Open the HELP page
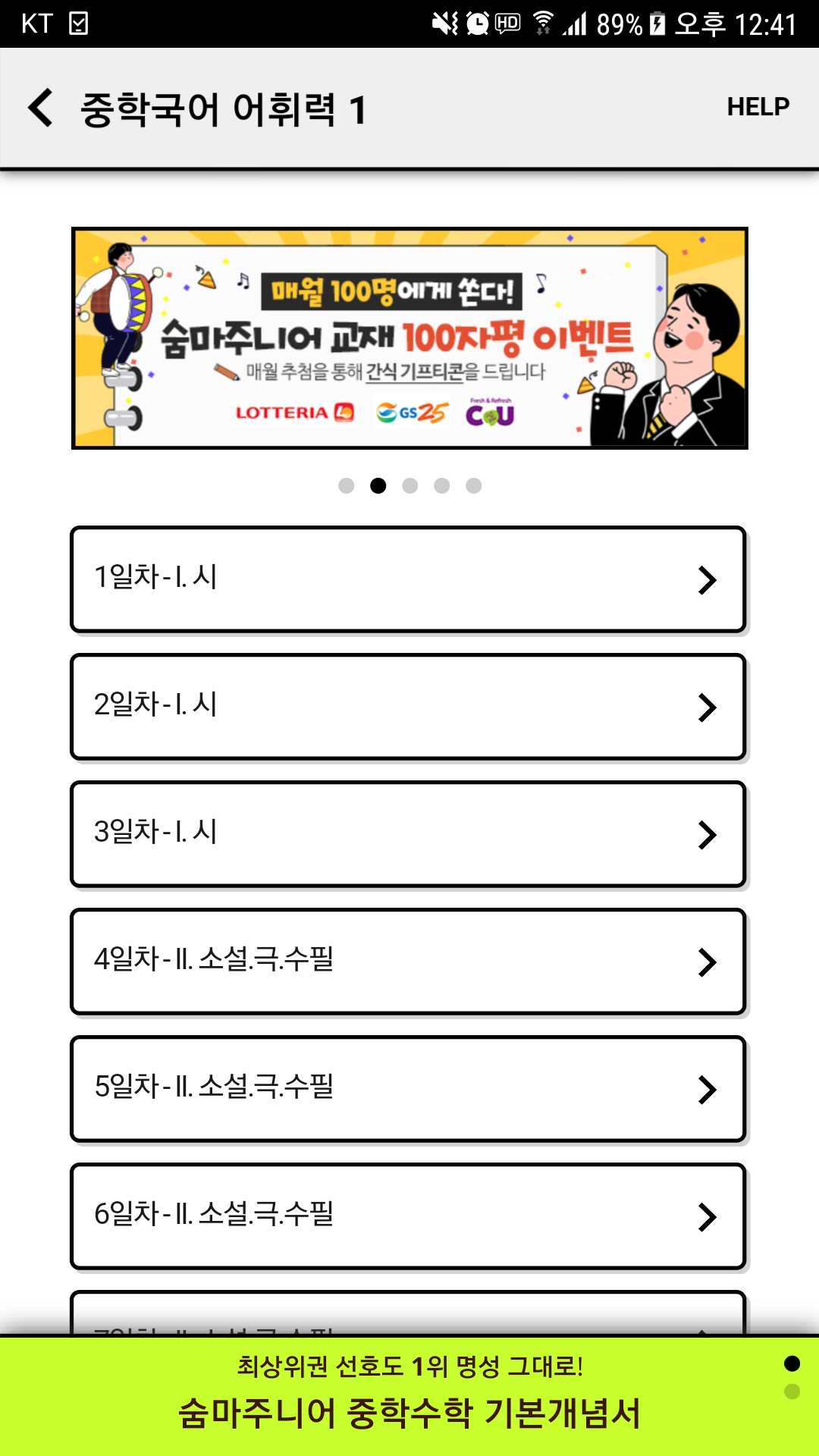 click(x=758, y=107)
